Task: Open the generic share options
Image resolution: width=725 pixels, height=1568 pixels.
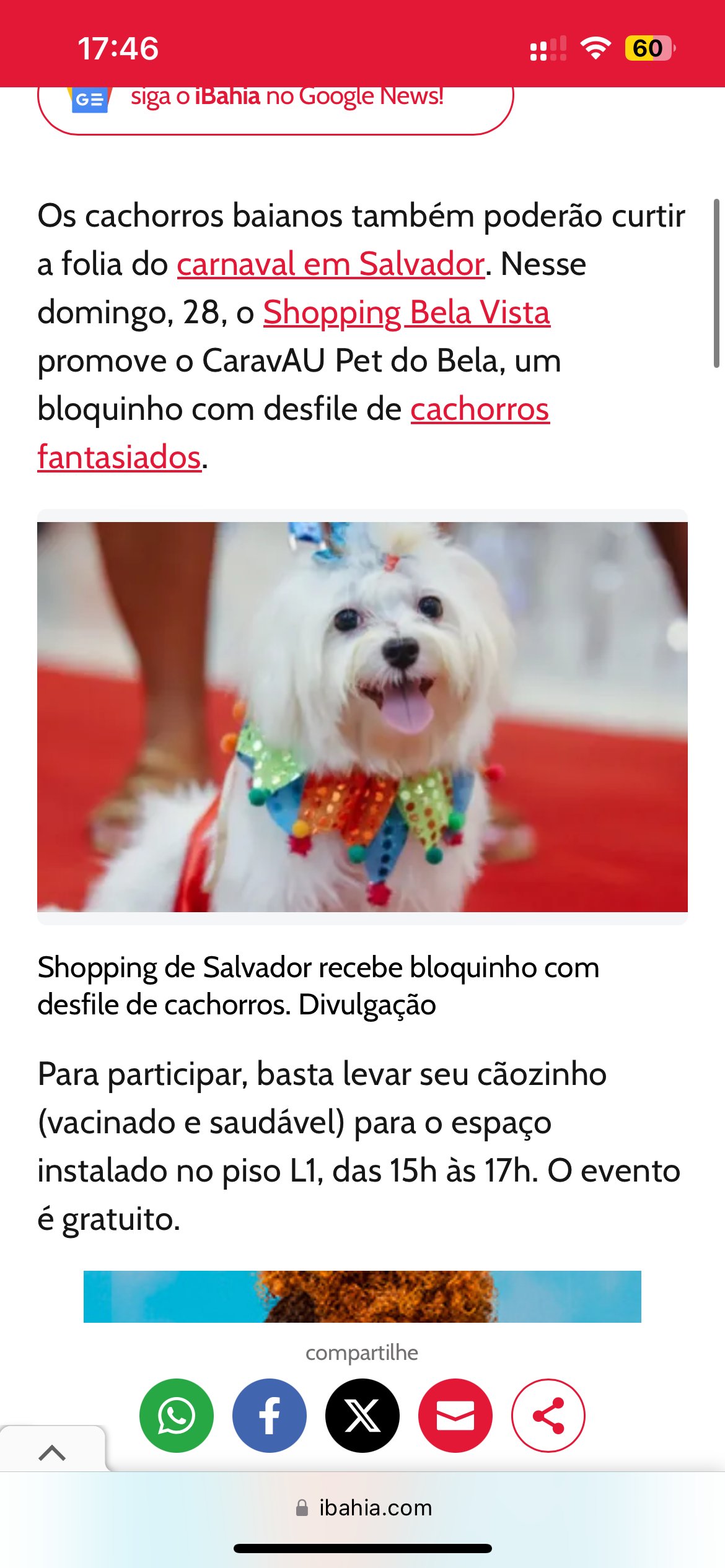Action: tap(548, 1416)
